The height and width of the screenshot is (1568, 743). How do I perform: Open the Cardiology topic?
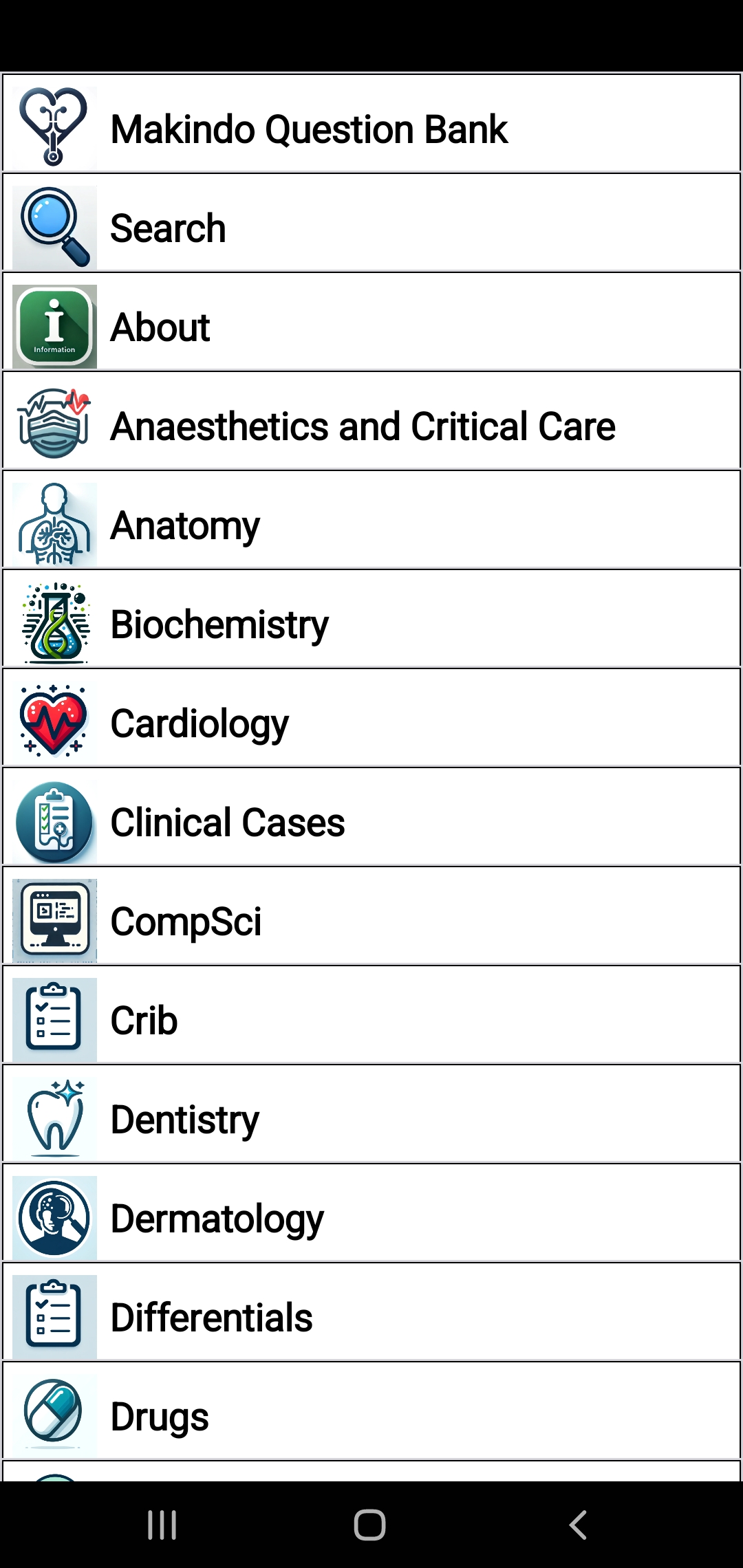coord(371,723)
